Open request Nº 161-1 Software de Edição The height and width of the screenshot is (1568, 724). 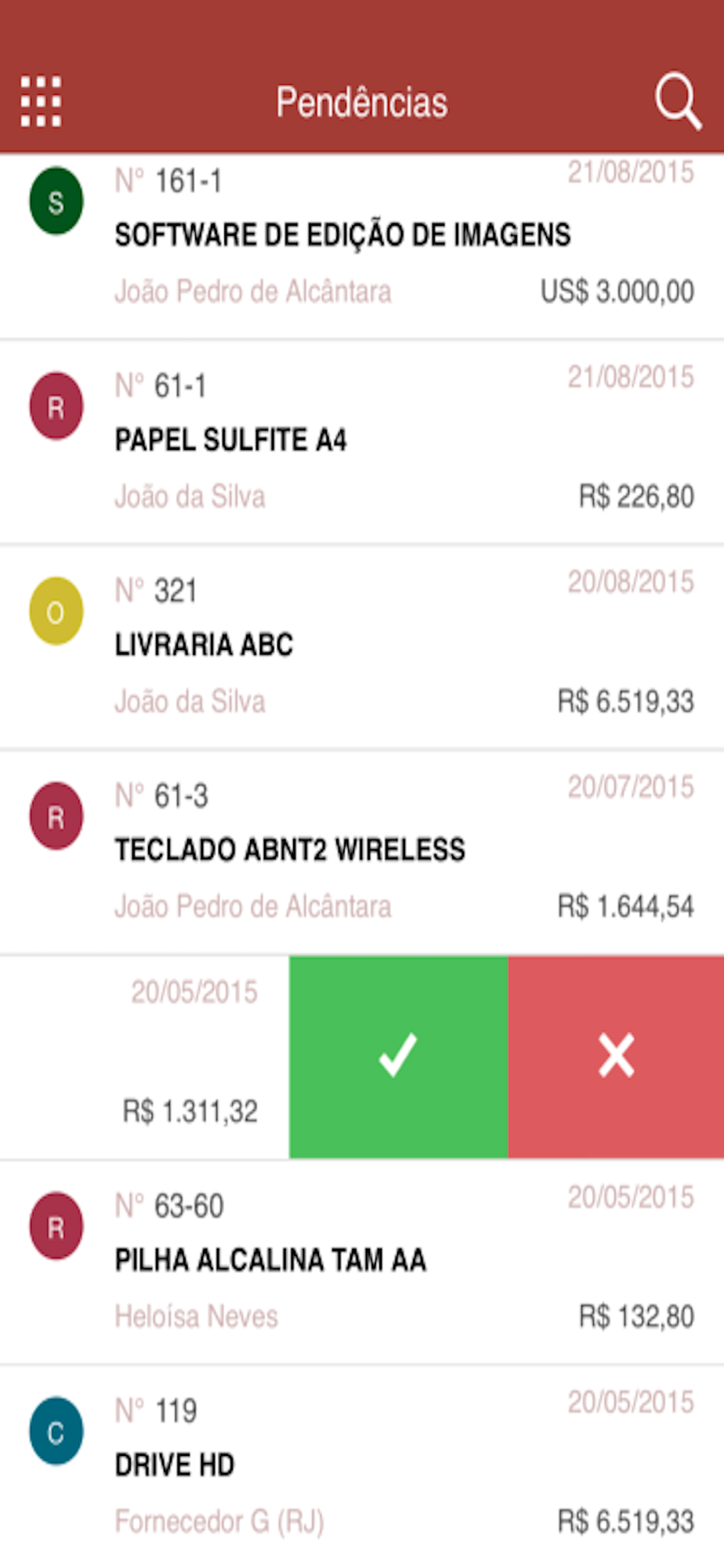[x=362, y=247]
